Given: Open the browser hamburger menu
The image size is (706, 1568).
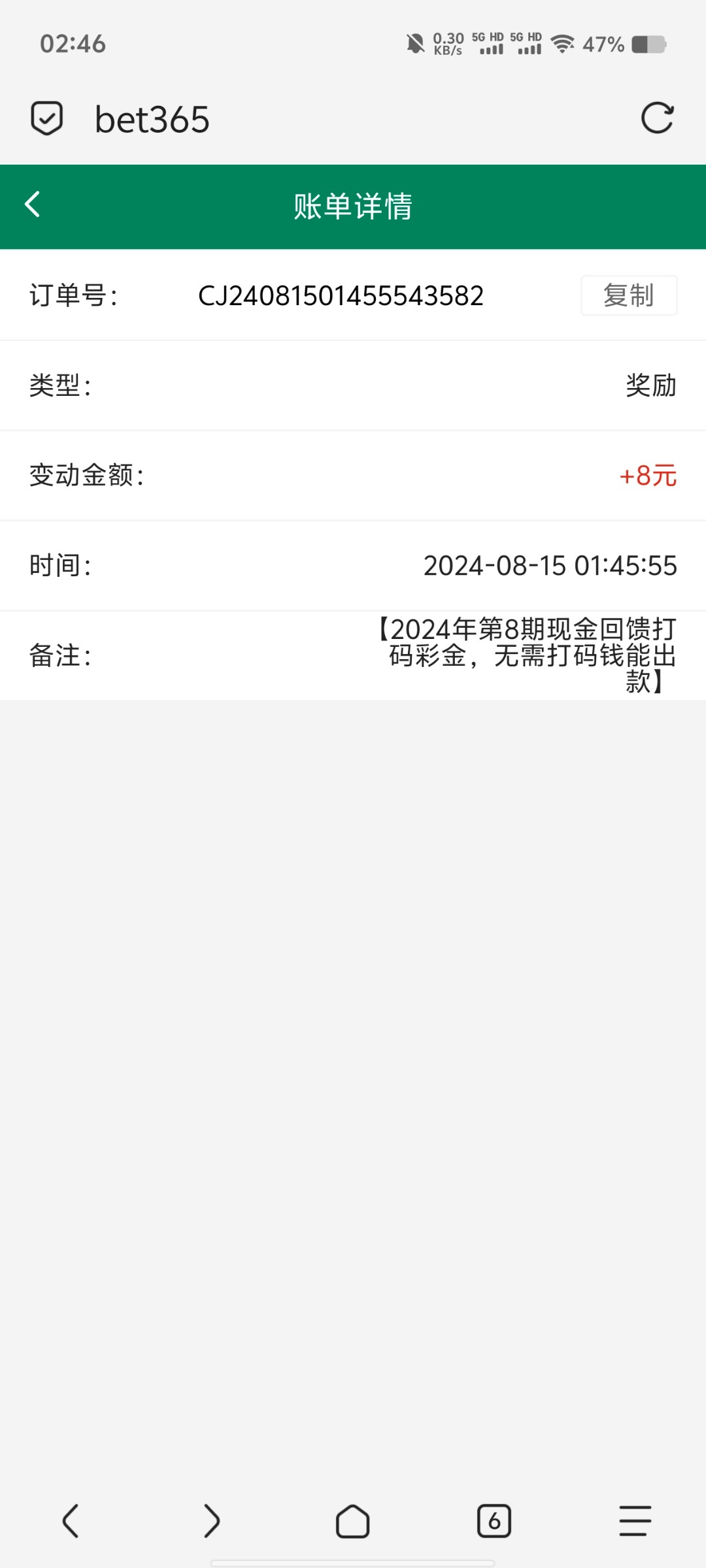Looking at the screenshot, I should pos(635,1521).
